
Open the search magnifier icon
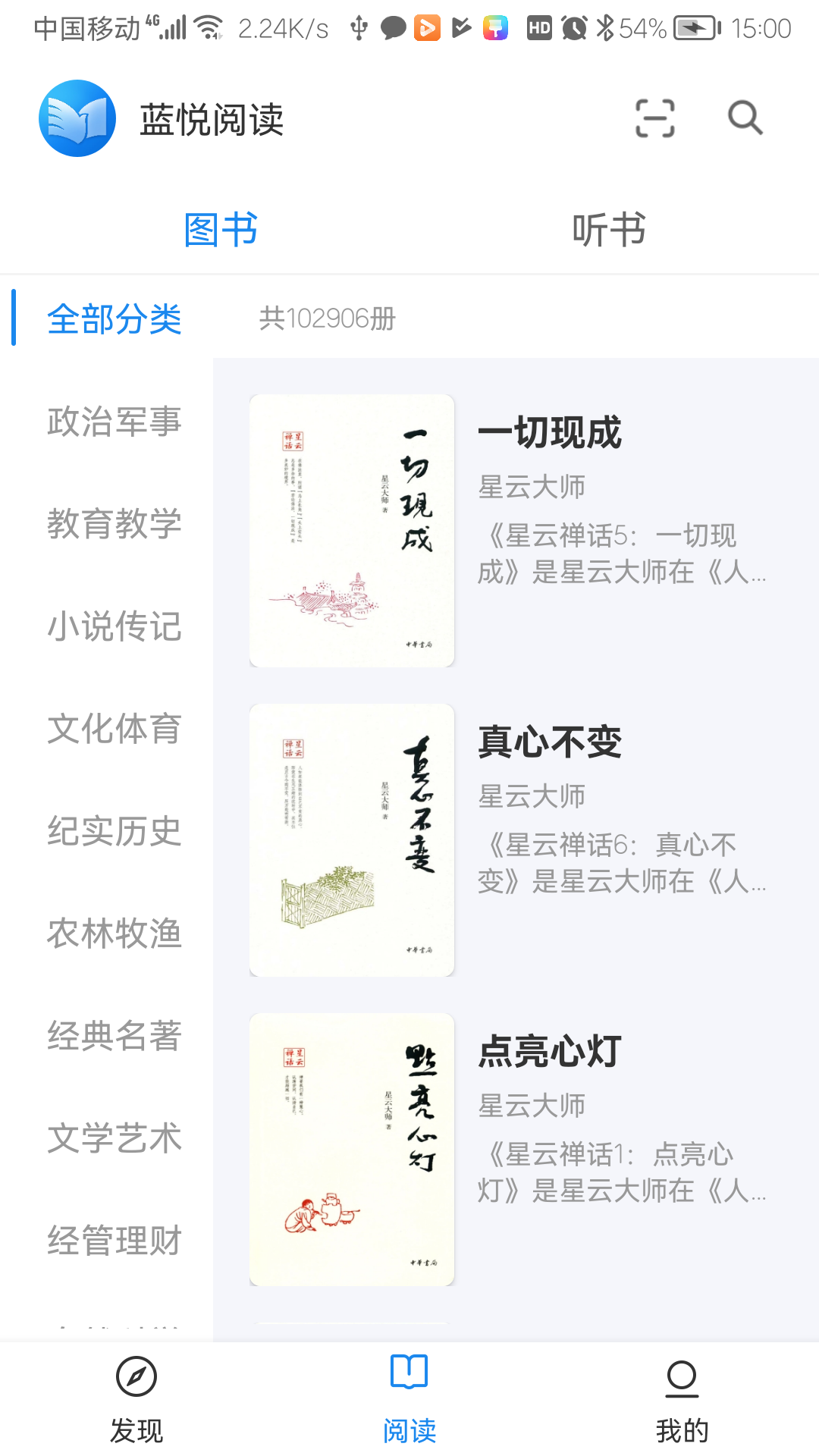[745, 118]
